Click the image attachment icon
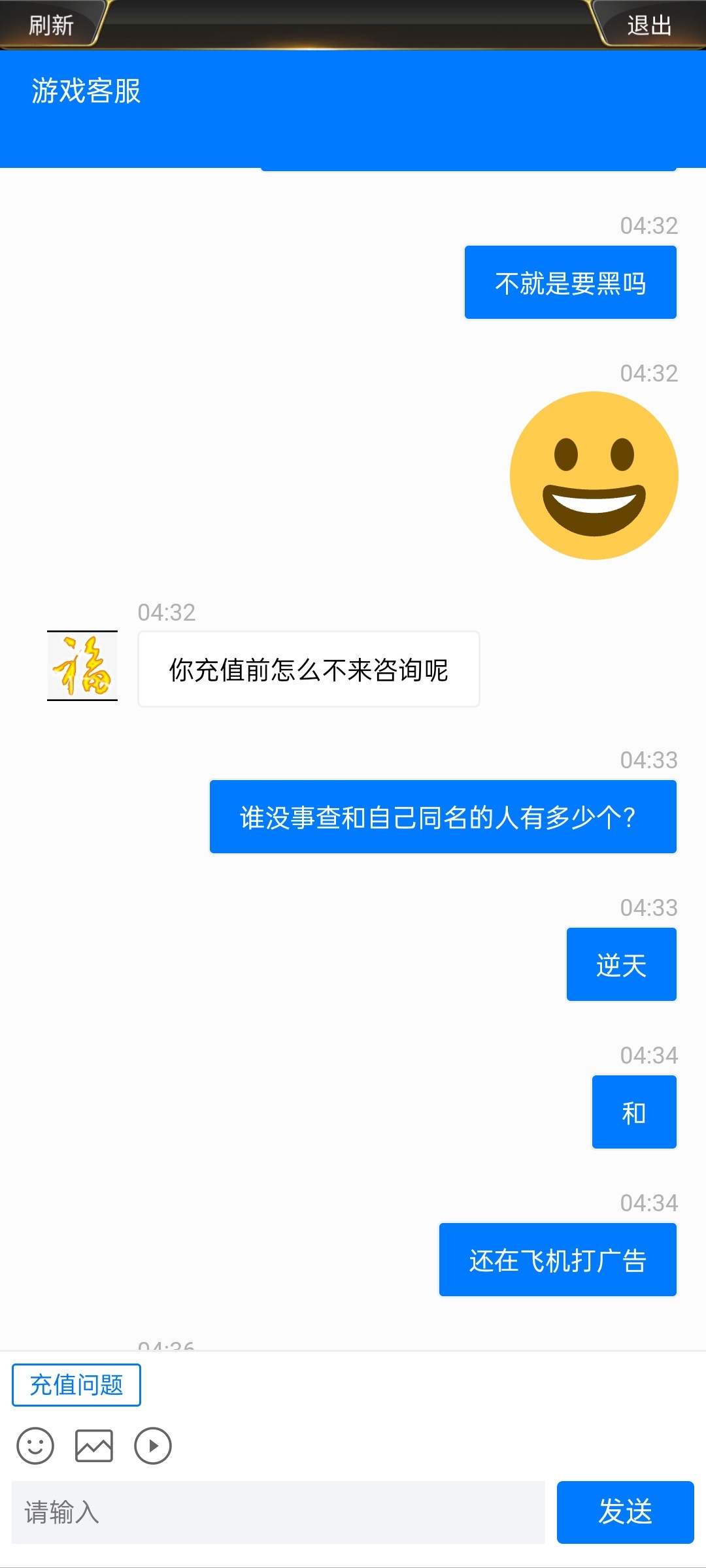 (95, 1445)
